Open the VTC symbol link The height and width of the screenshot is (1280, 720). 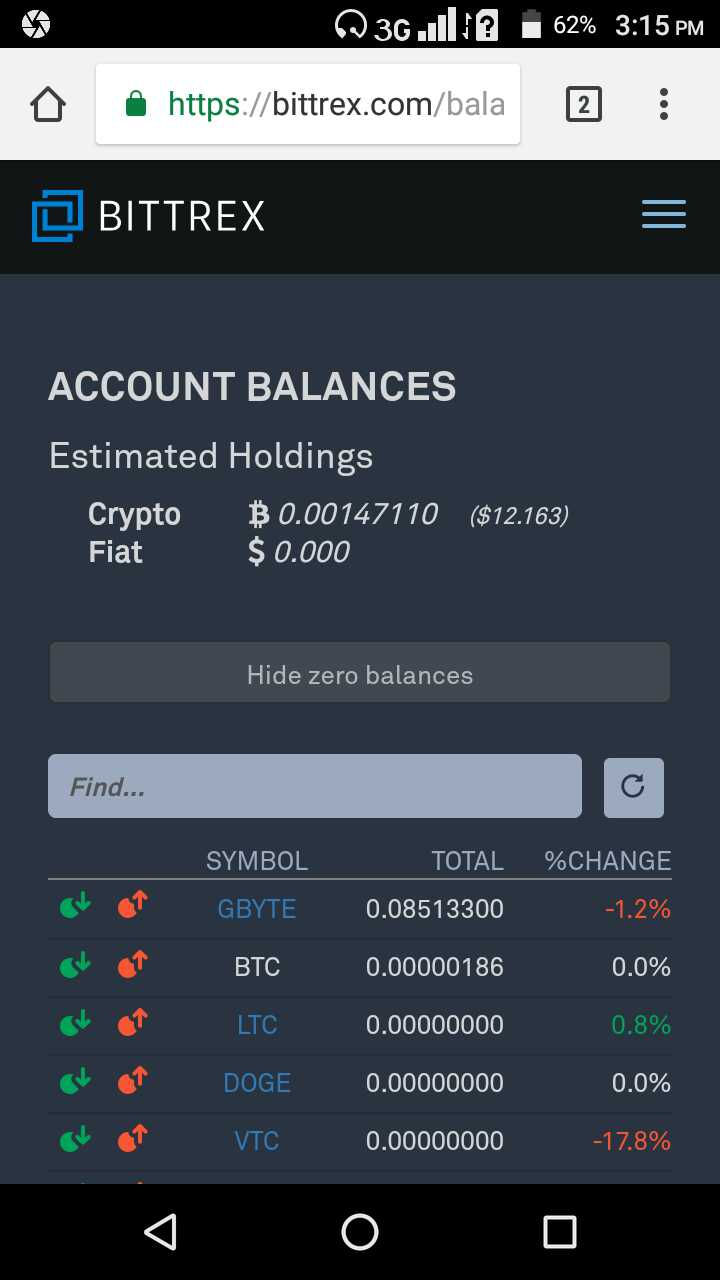257,1141
